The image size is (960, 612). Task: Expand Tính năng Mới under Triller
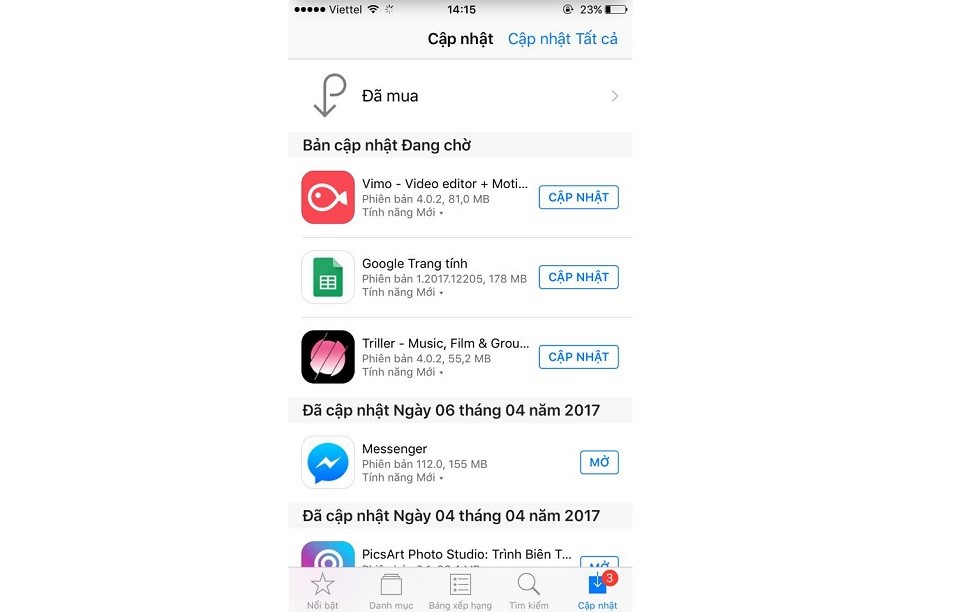[x=402, y=372]
